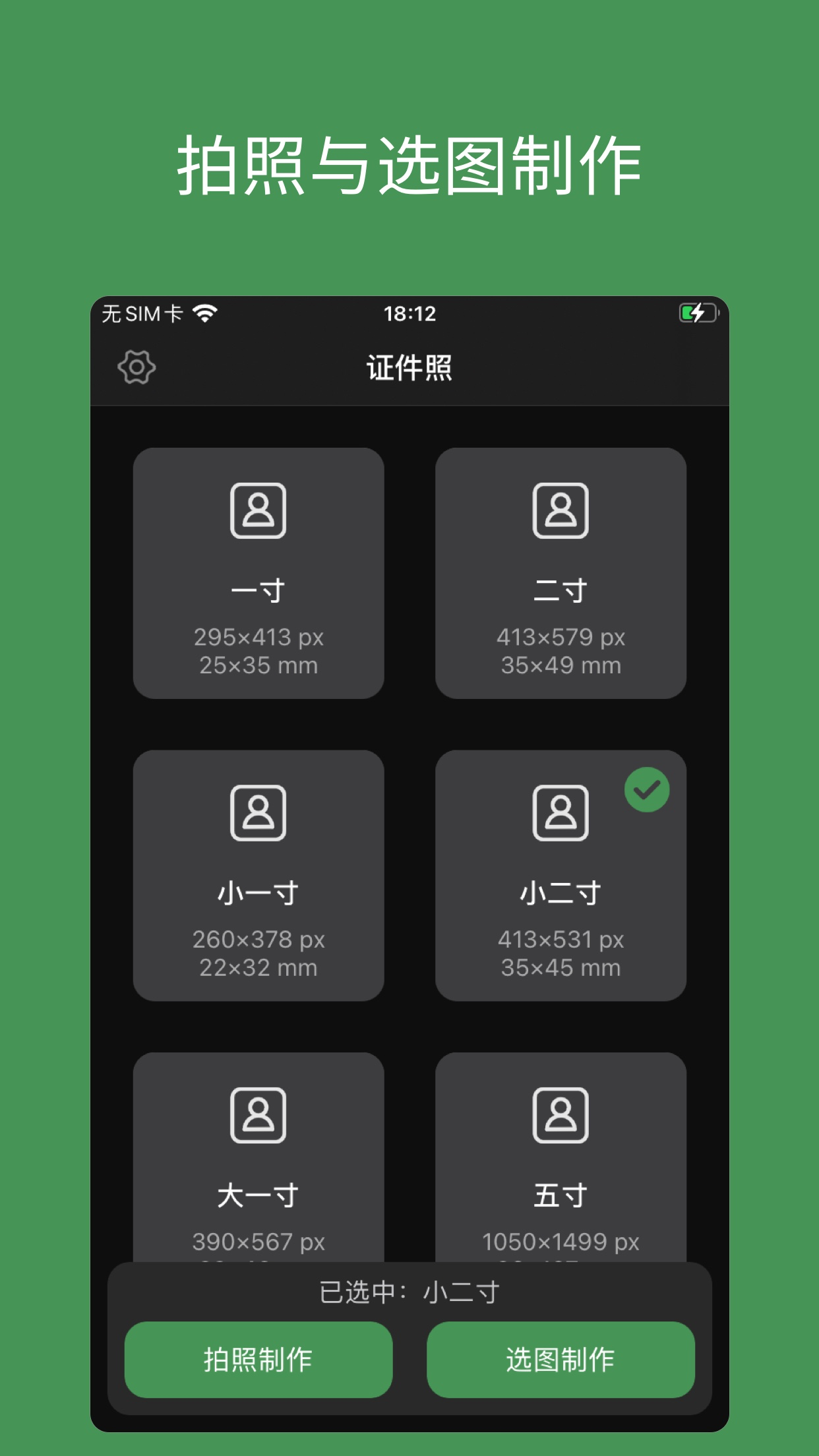
Task: Open the settings gear icon
Action: point(138,367)
